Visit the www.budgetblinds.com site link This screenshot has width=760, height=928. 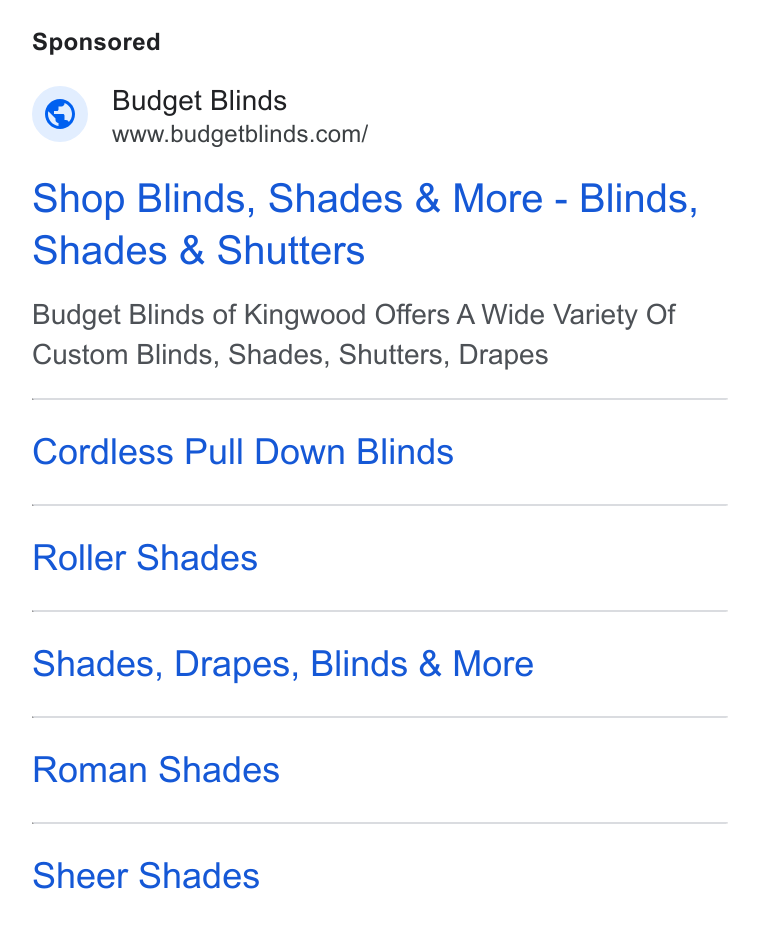pyautogui.click(x=240, y=134)
